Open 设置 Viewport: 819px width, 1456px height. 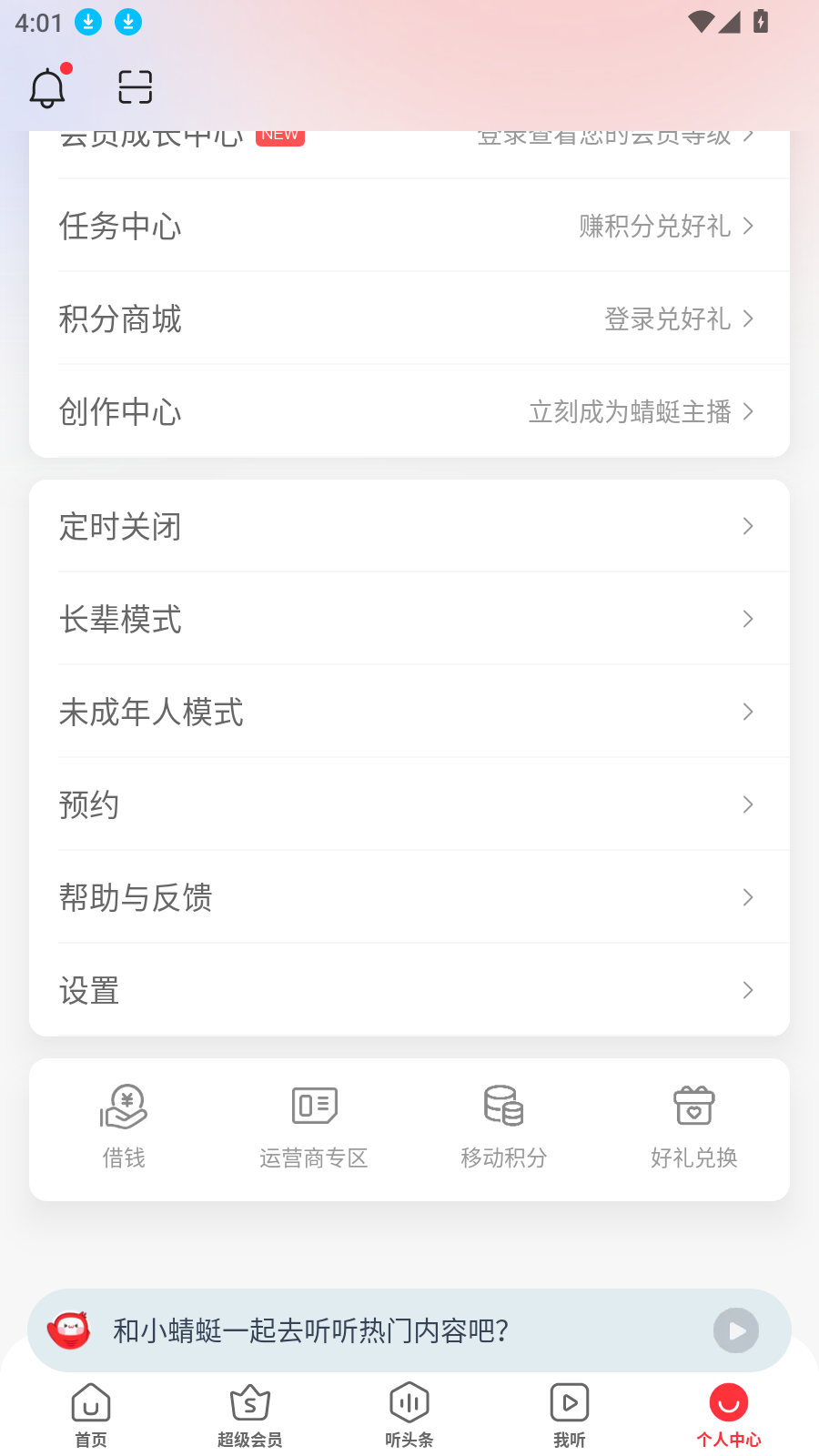409,990
